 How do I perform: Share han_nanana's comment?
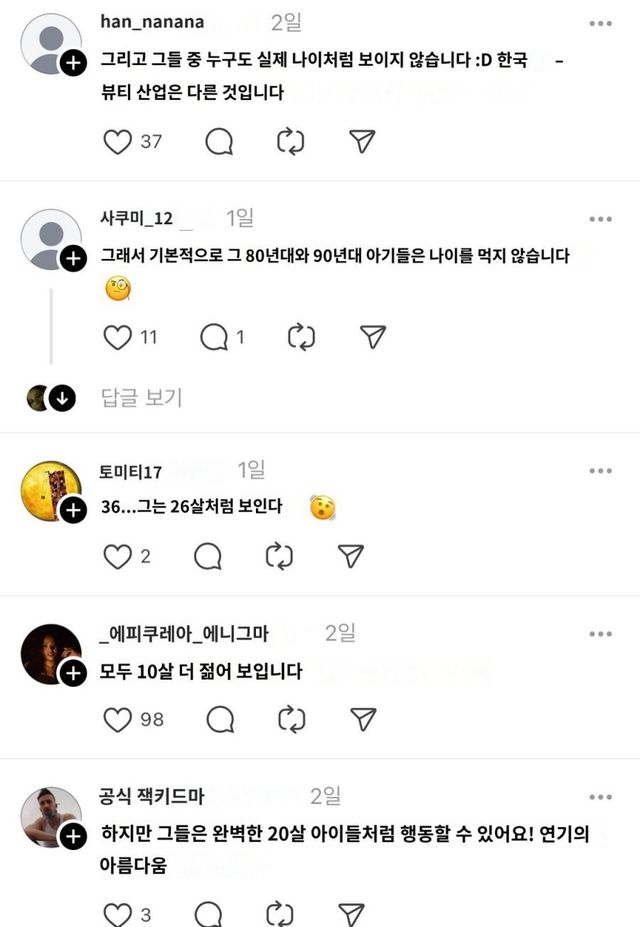point(362,142)
